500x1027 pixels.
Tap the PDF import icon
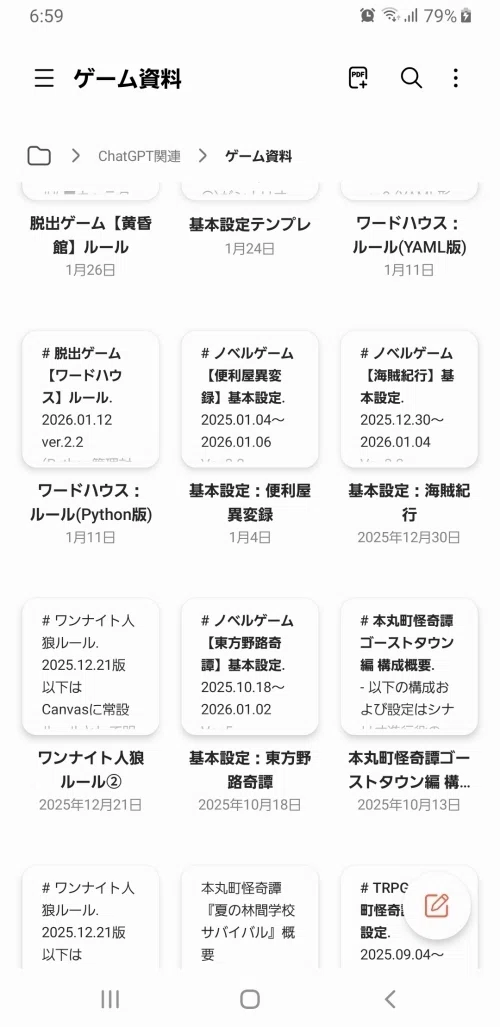tap(358, 78)
